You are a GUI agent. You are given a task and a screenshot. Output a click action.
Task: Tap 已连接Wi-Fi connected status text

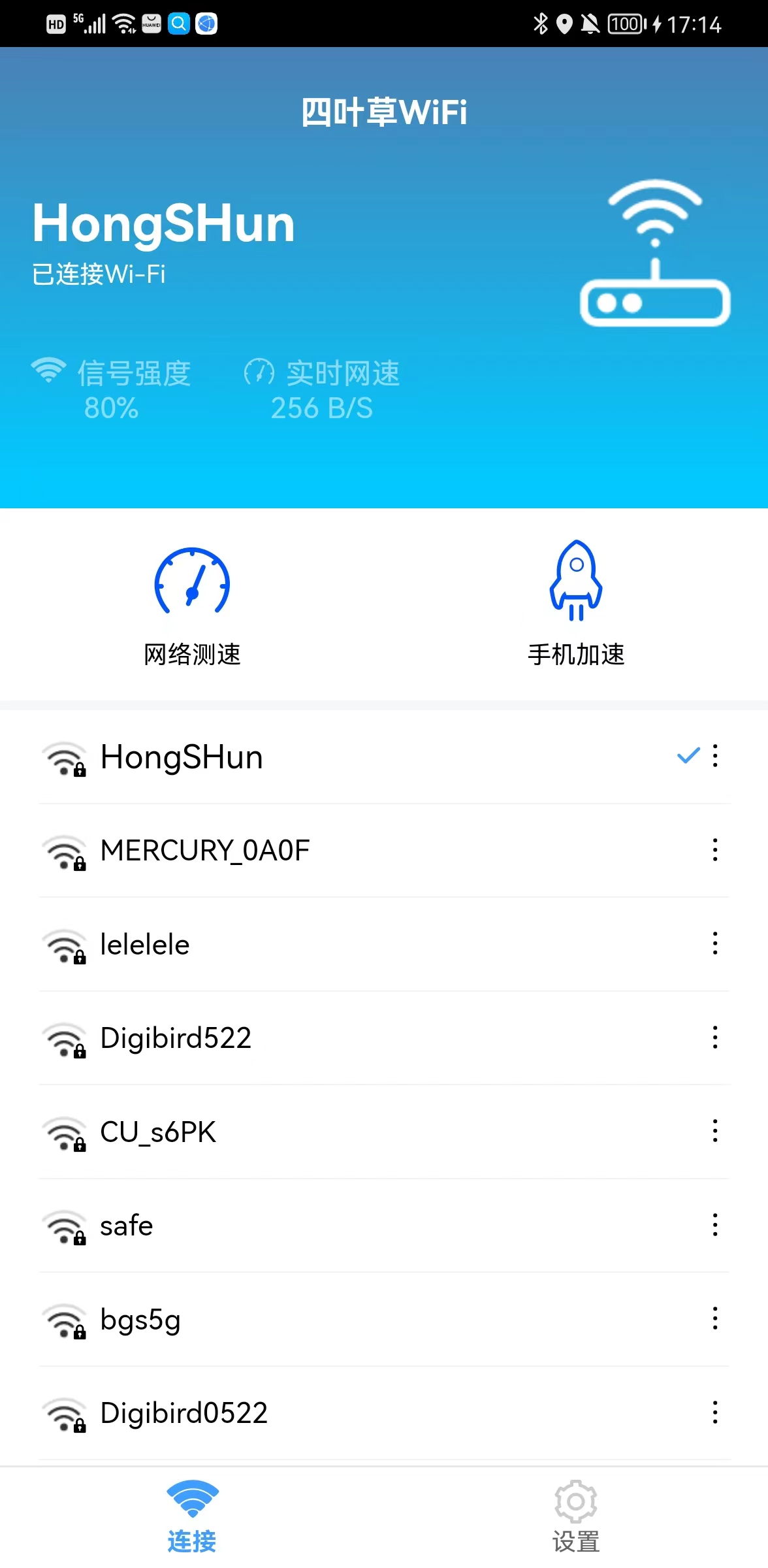pyautogui.click(x=99, y=274)
